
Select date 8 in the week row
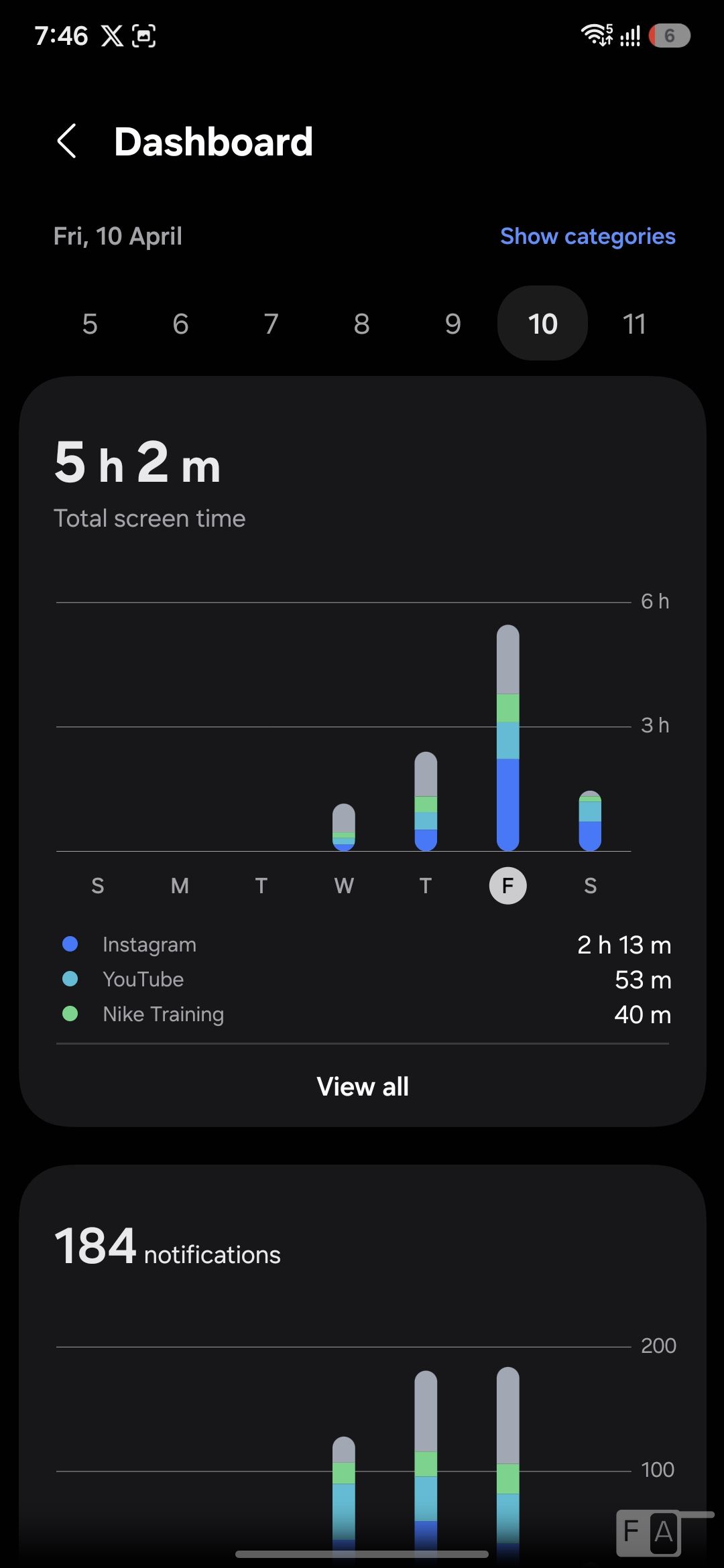click(x=361, y=324)
